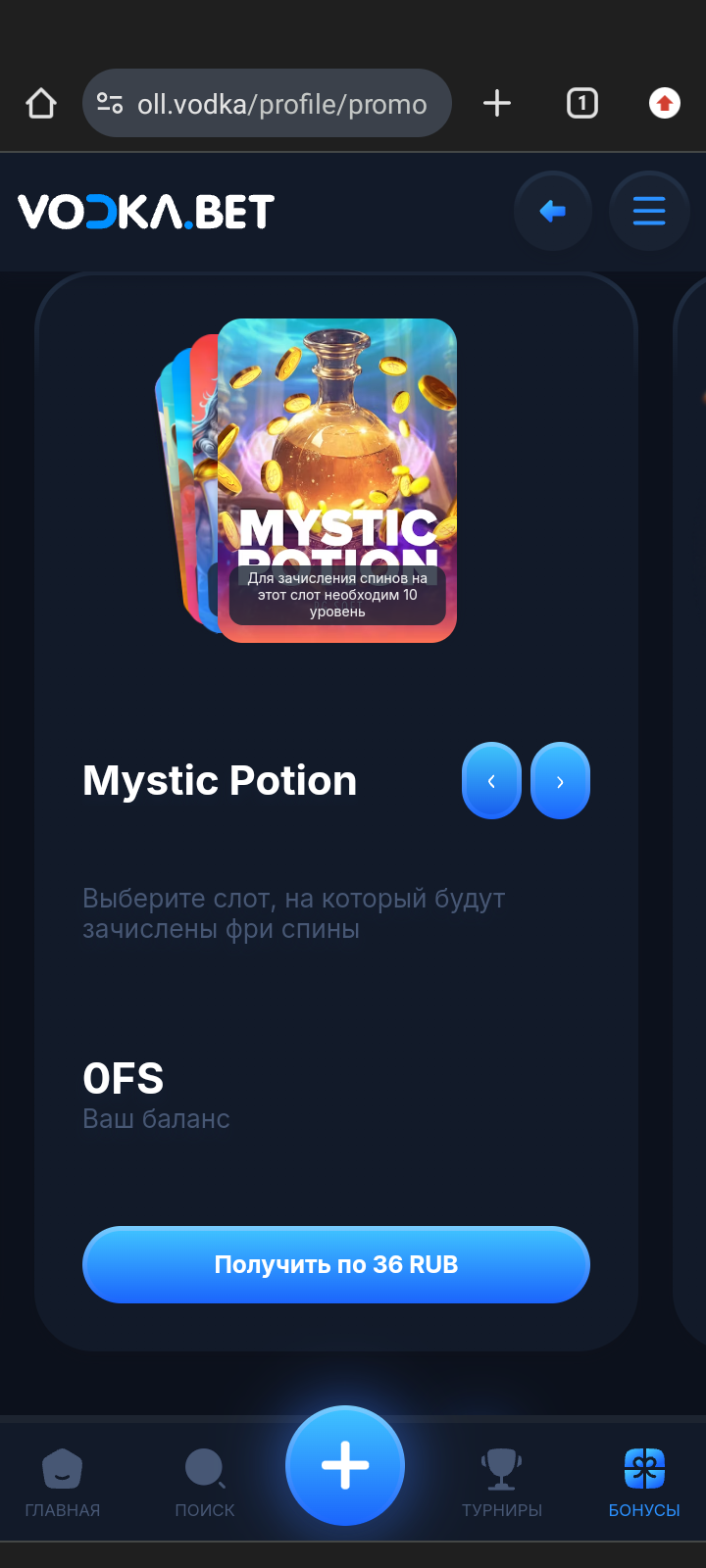Show the next slot

[560, 781]
